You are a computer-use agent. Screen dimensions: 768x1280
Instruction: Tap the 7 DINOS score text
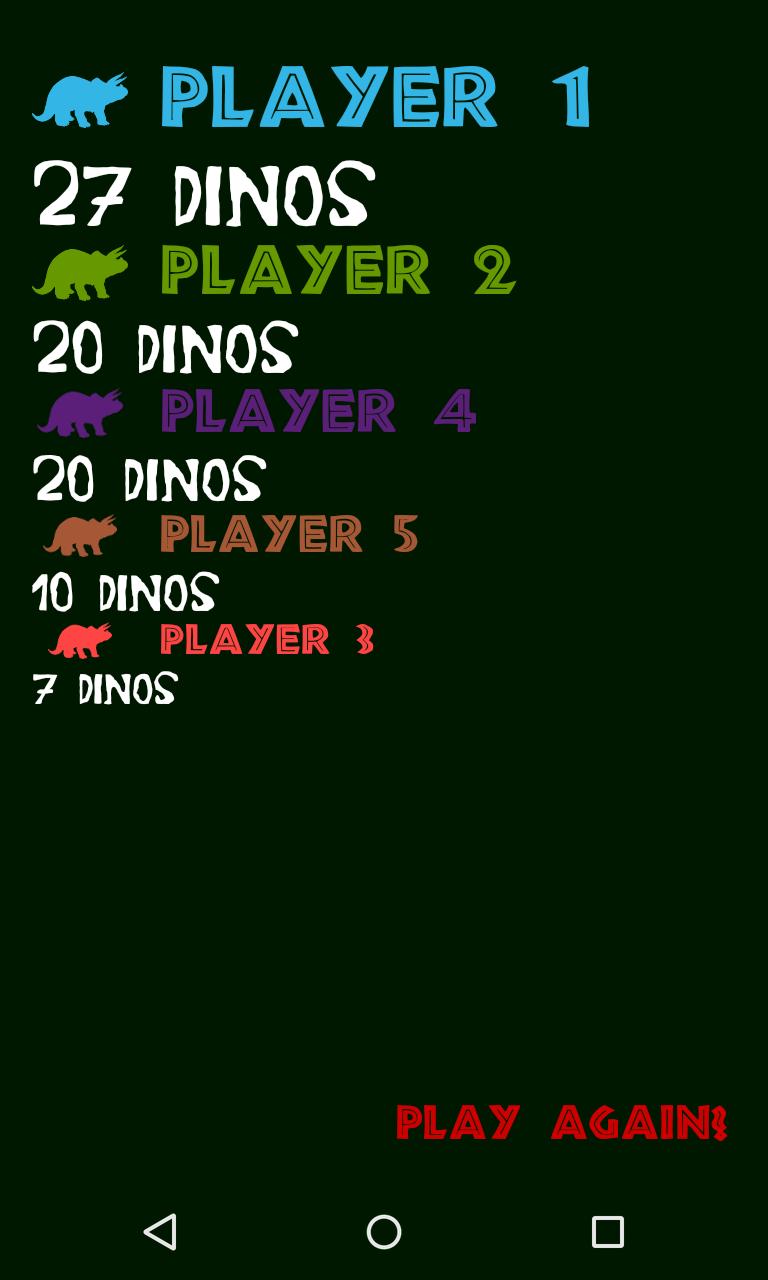tap(105, 688)
